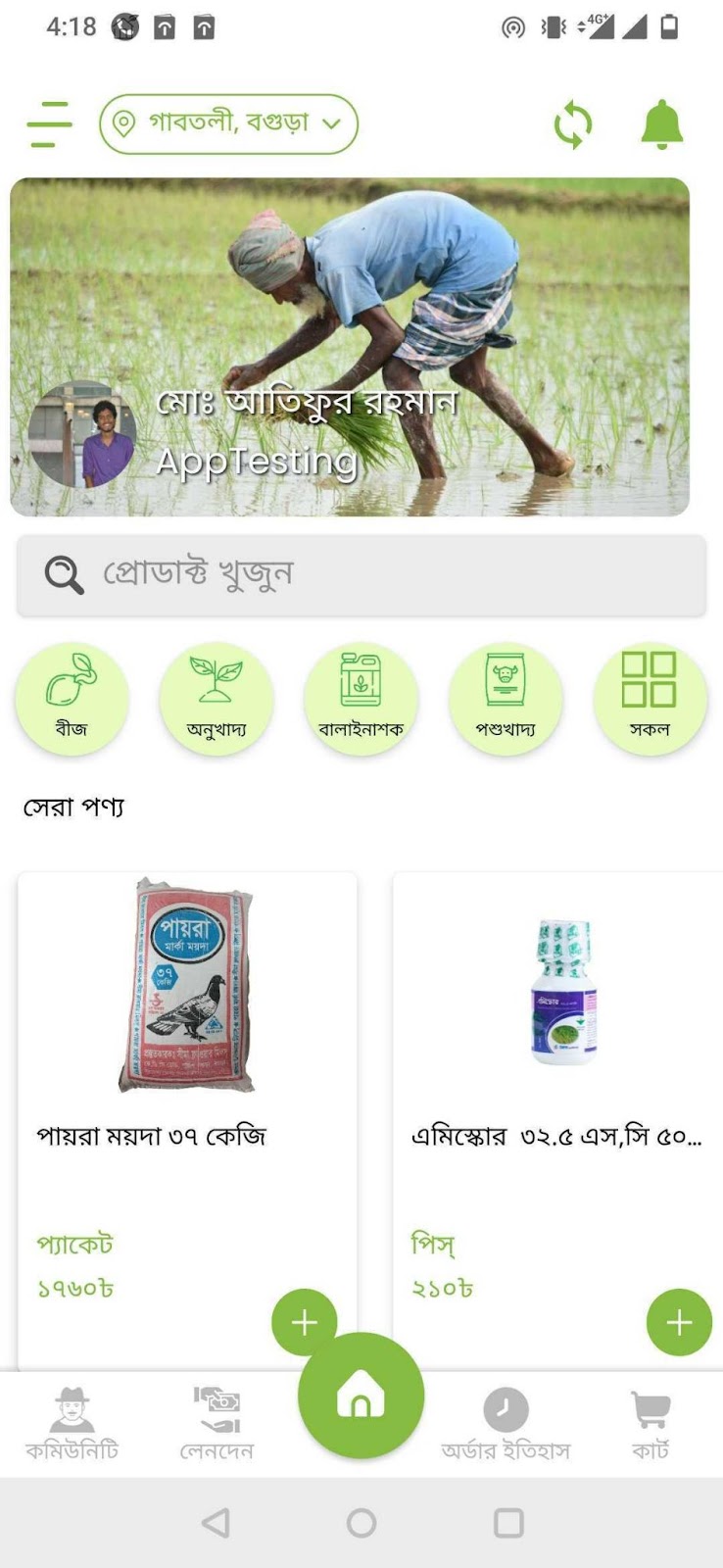Tap the system back button
This screenshot has height=1568, width=723.
(216, 1522)
